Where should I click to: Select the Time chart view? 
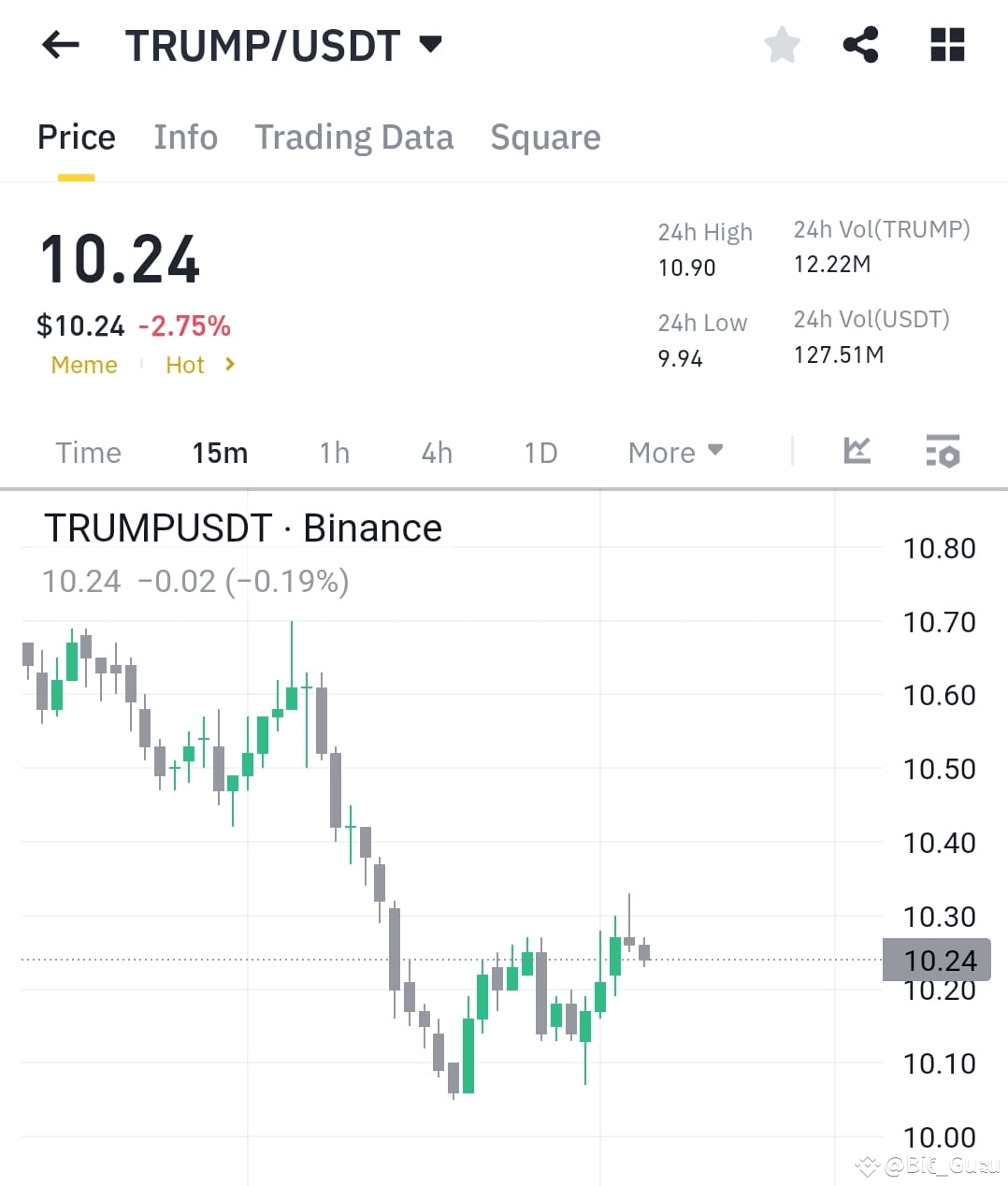click(x=88, y=452)
